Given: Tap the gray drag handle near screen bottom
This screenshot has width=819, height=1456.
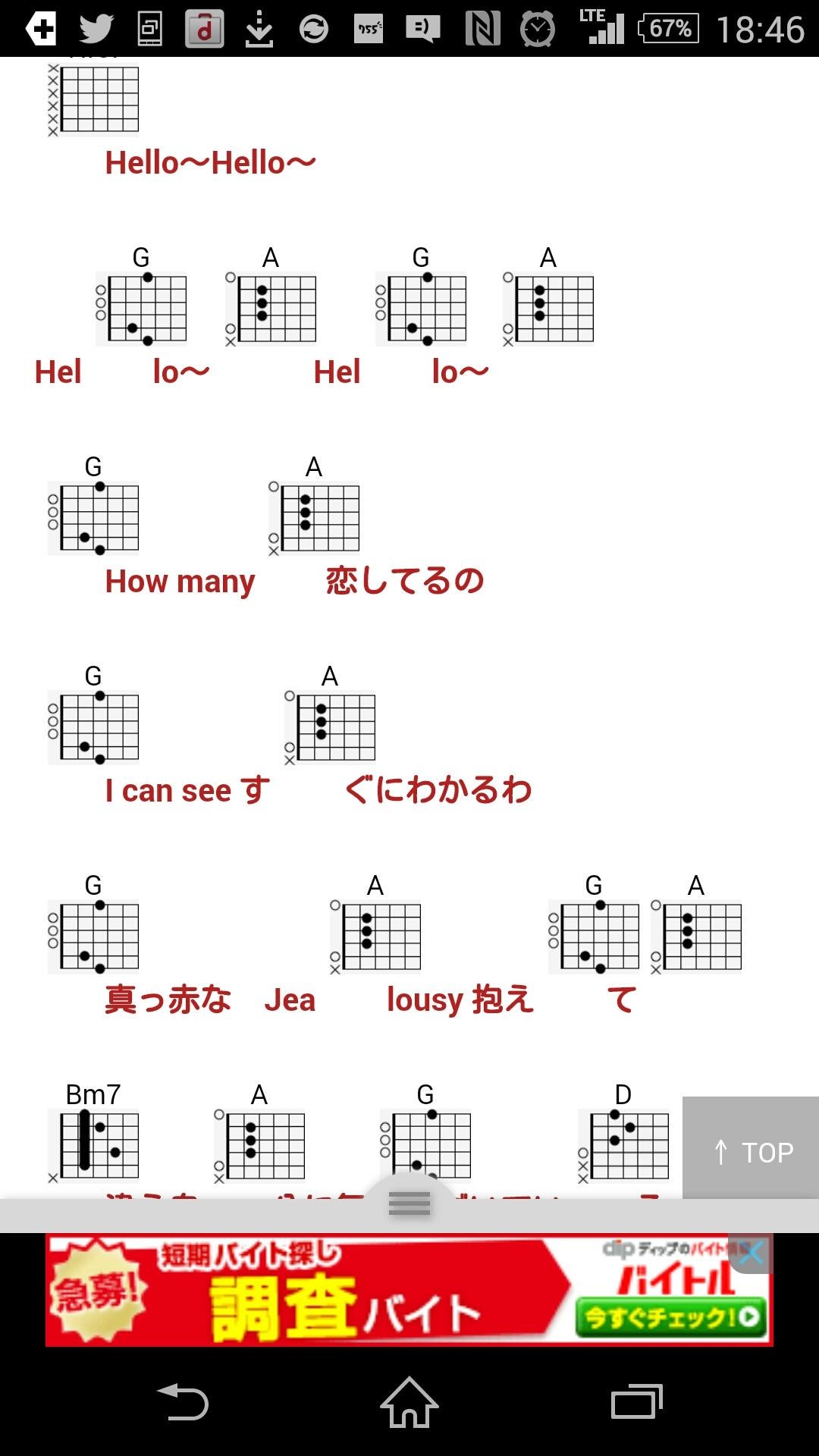Looking at the screenshot, I should (409, 1204).
